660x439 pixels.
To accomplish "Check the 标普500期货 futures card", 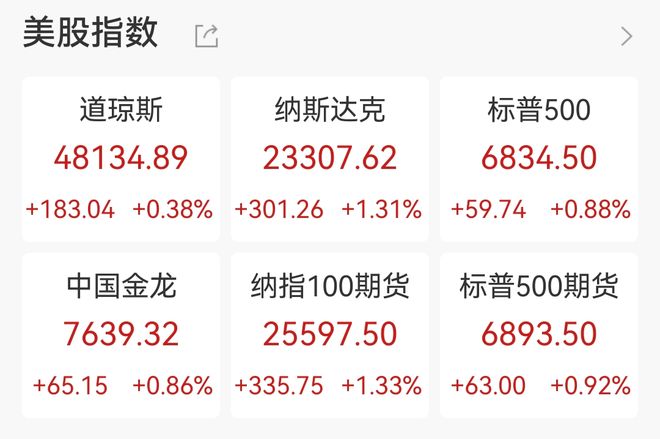I will pos(539,335).
